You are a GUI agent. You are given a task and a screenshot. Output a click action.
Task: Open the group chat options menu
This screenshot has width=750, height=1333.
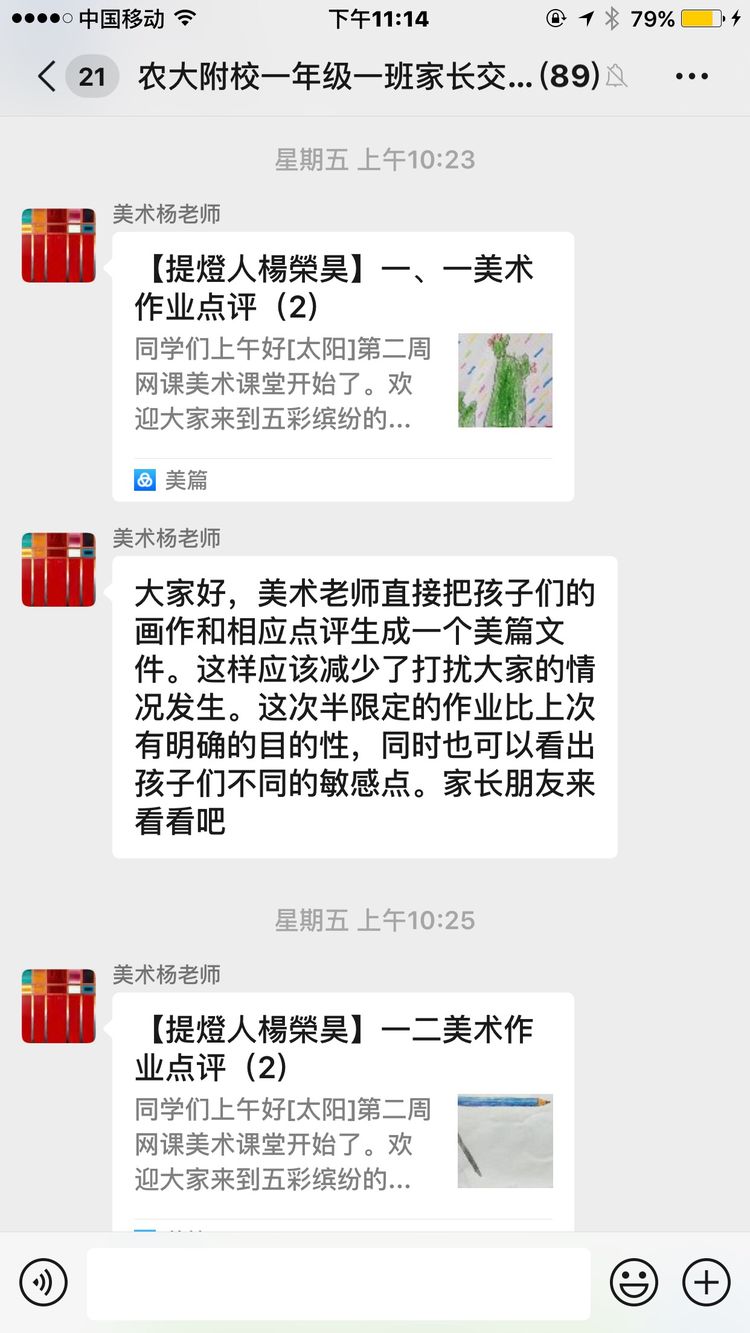(691, 77)
